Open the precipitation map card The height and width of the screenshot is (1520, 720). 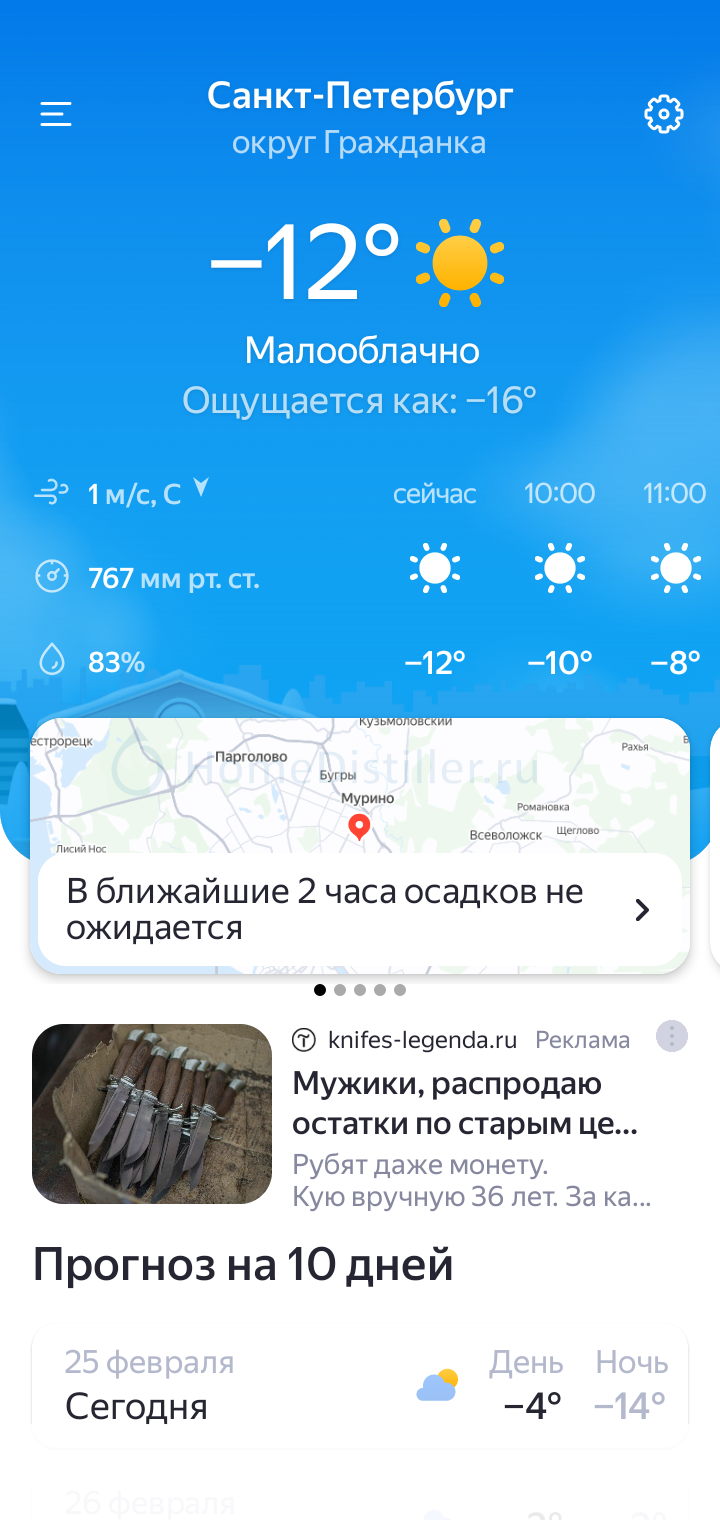click(360, 785)
